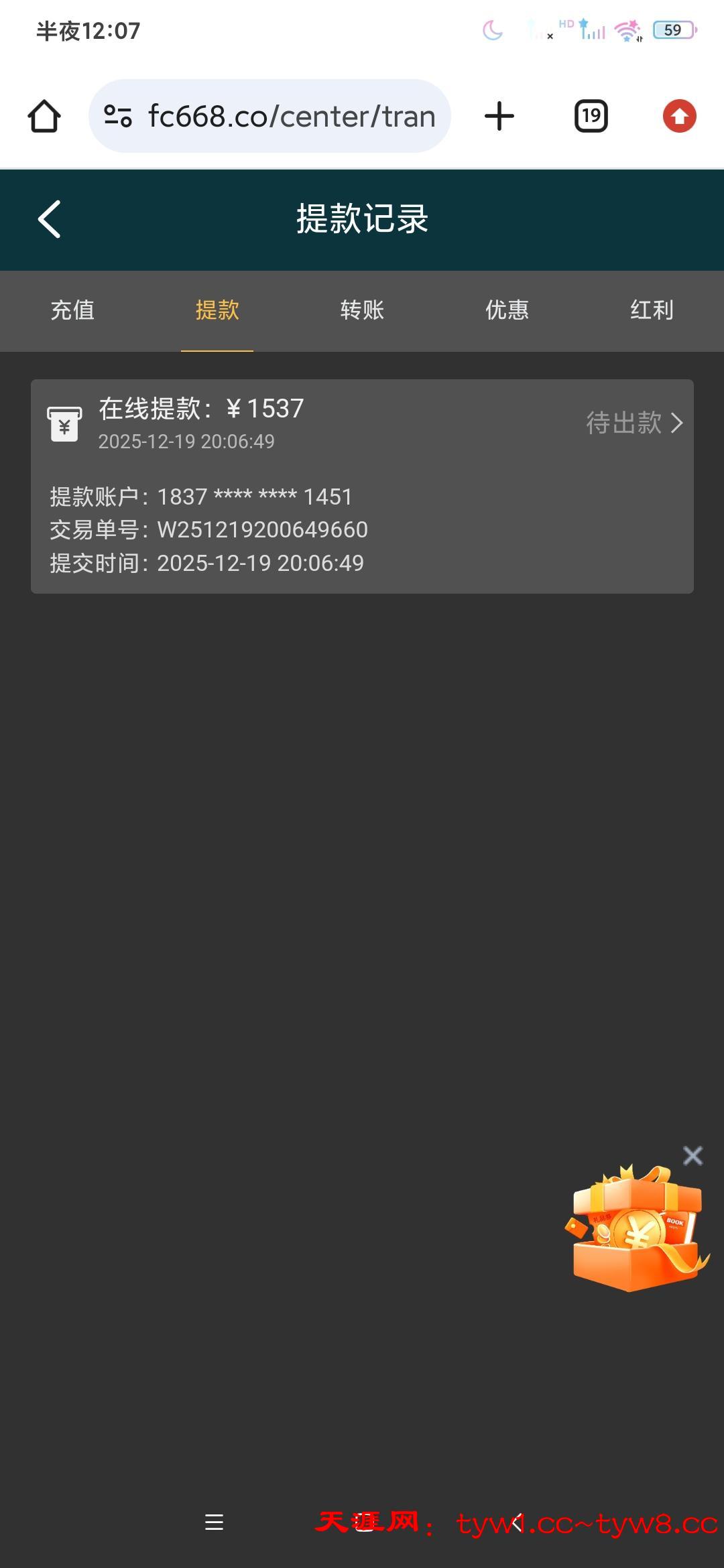Open system recent apps menu
Image resolution: width=724 pixels, height=1568 pixels.
tap(214, 1522)
